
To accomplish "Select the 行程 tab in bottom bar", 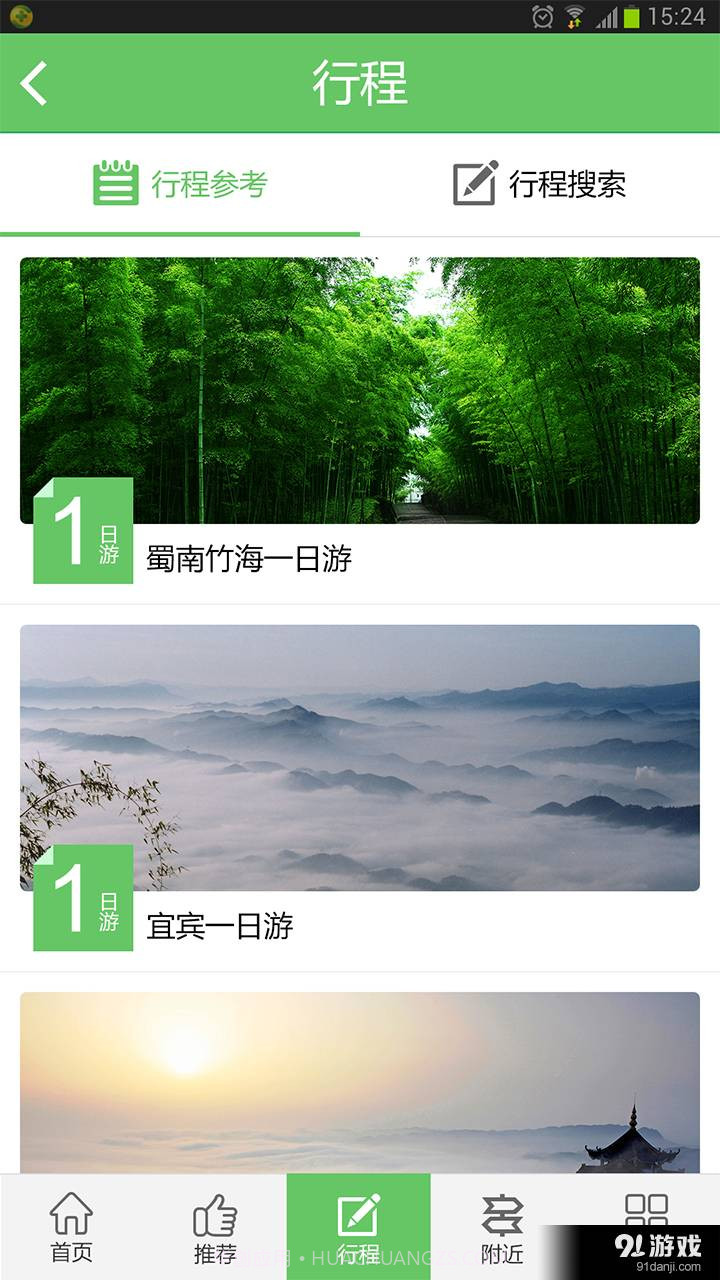I will click(358, 1226).
